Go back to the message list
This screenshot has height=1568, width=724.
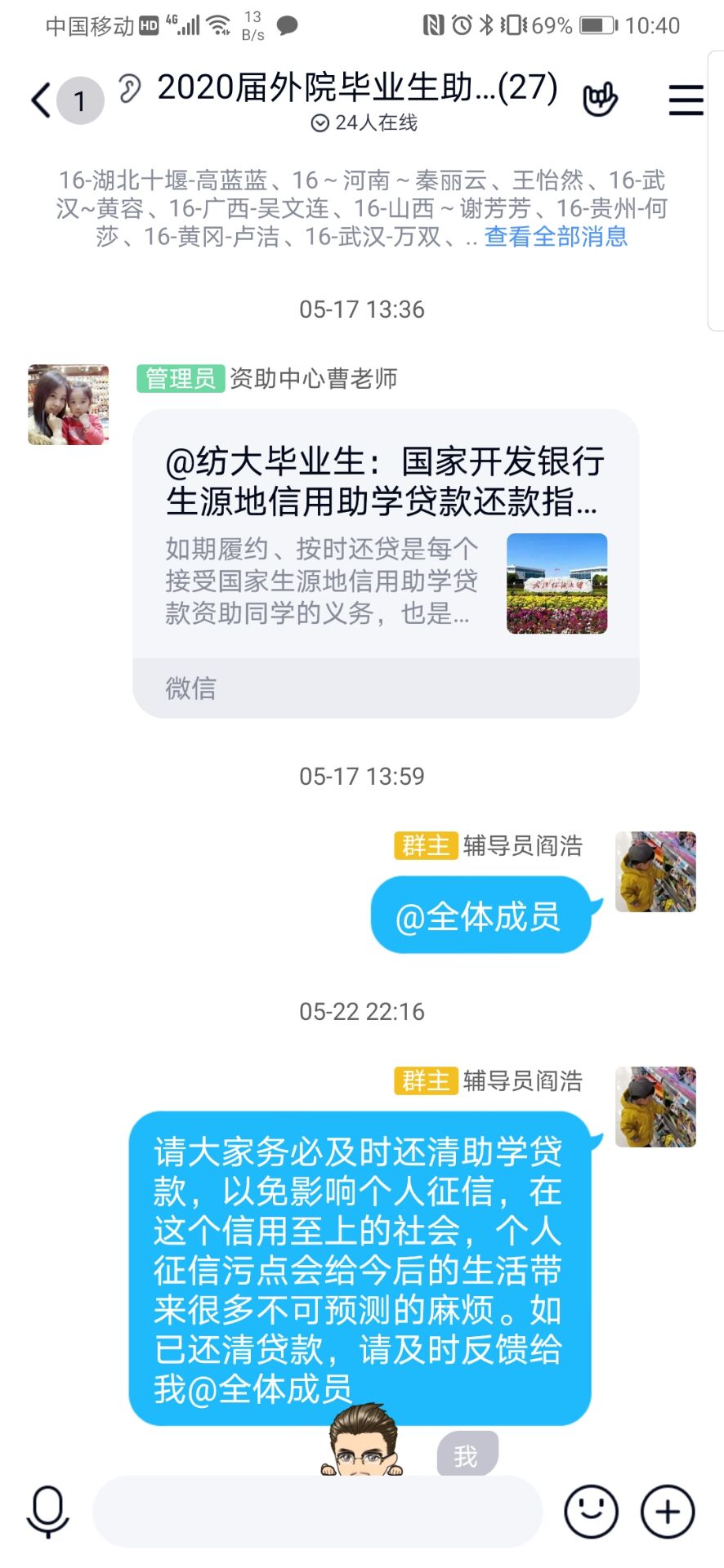point(41,100)
